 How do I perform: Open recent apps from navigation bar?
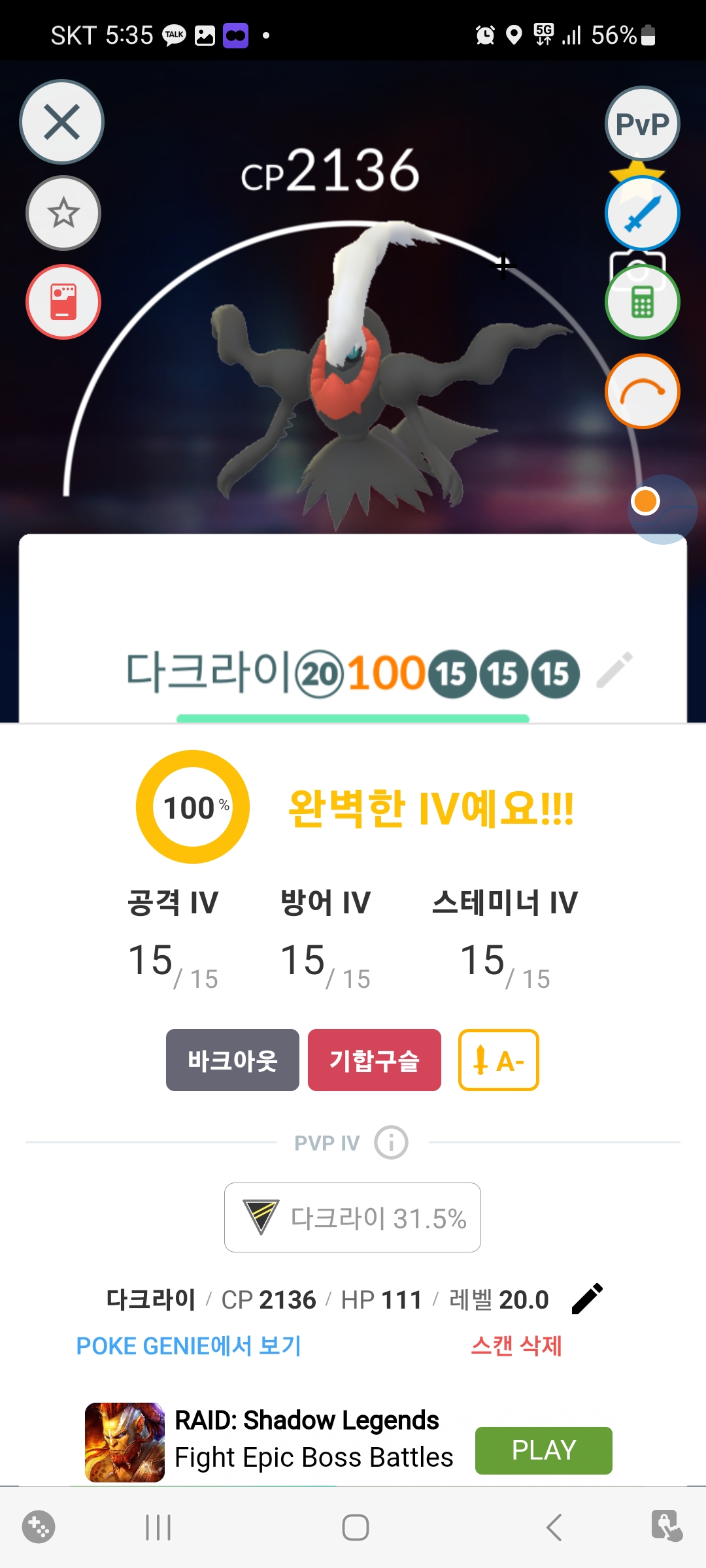point(158,1527)
